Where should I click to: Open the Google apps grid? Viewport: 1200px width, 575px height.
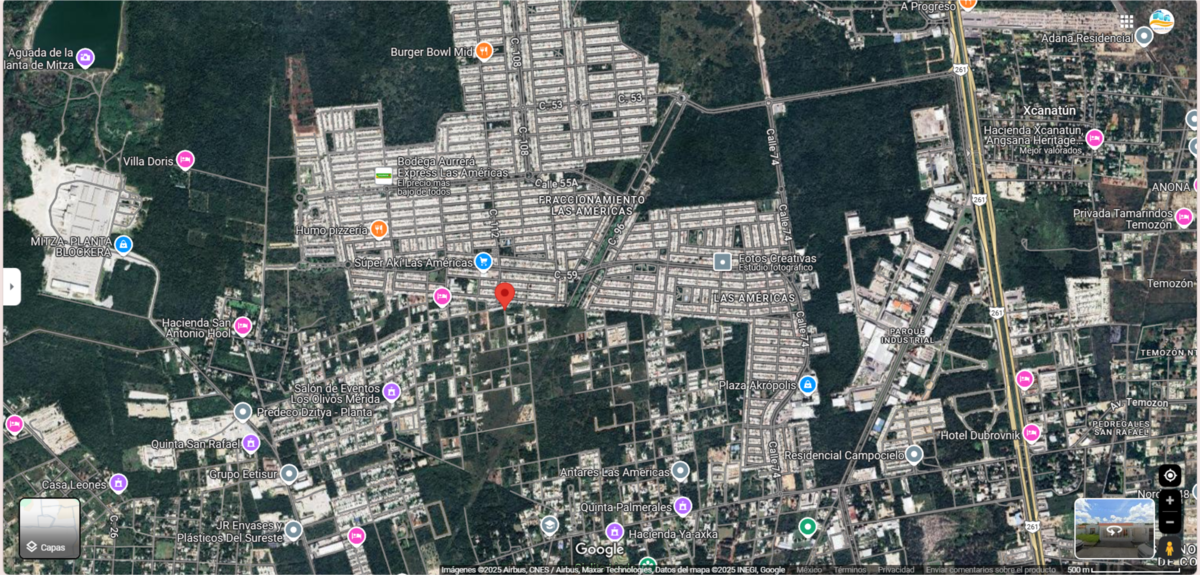pos(1127,21)
